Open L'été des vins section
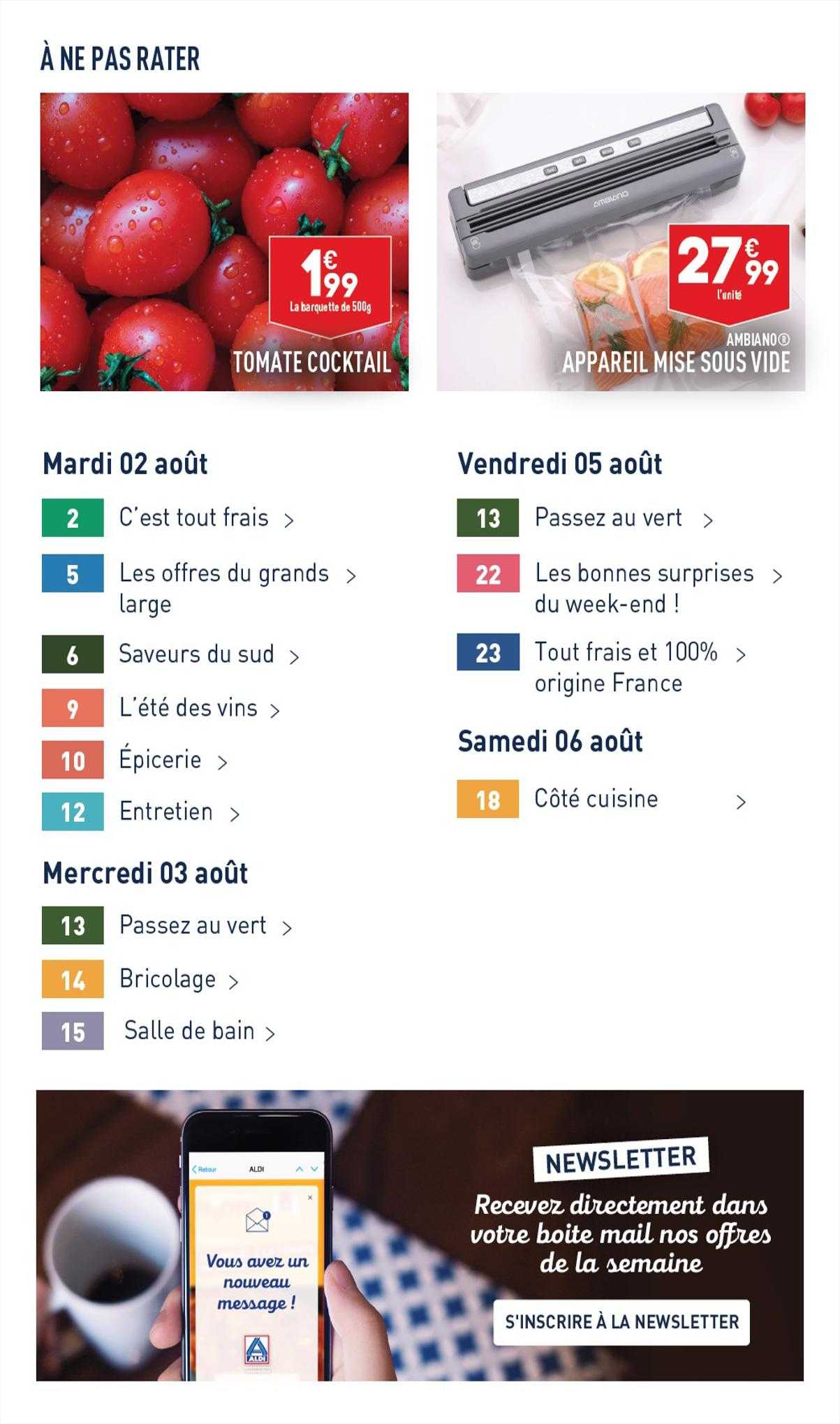 161,708
